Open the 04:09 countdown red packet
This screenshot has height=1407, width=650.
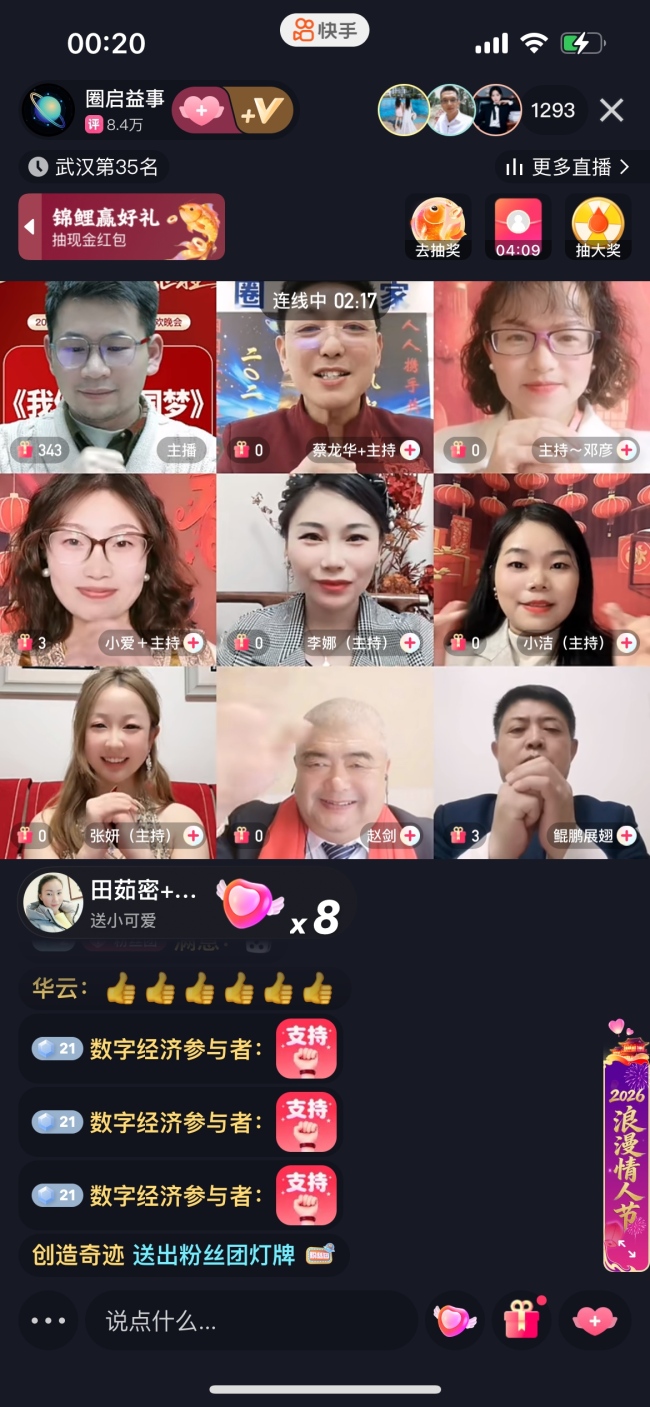(518, 227)
